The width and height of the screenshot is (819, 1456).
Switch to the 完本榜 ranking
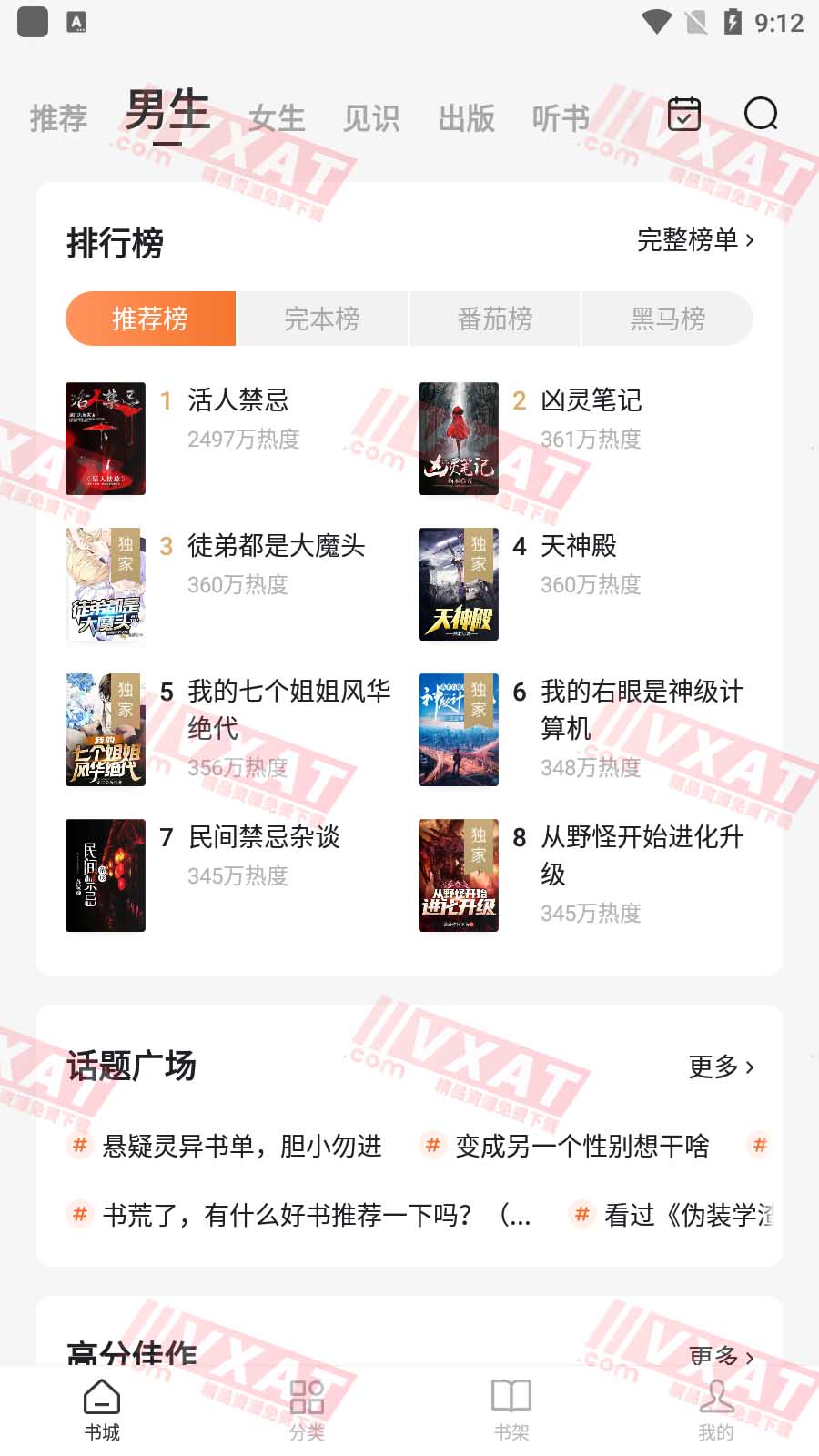(x=322, y=318)
